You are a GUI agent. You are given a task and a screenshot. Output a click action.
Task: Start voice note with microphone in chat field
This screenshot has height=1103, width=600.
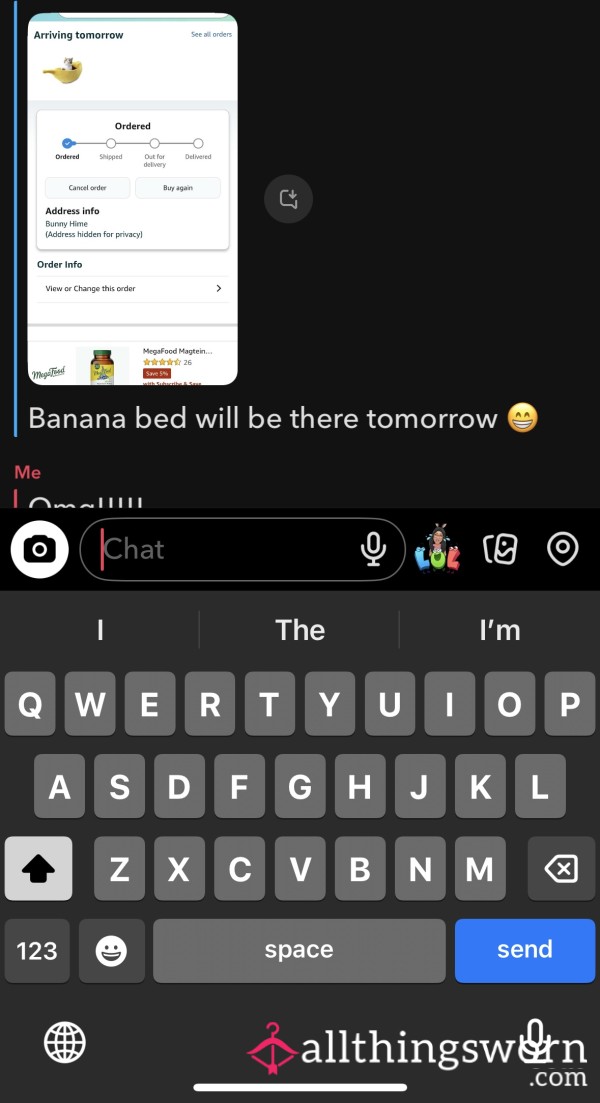(x=374, y=549)
